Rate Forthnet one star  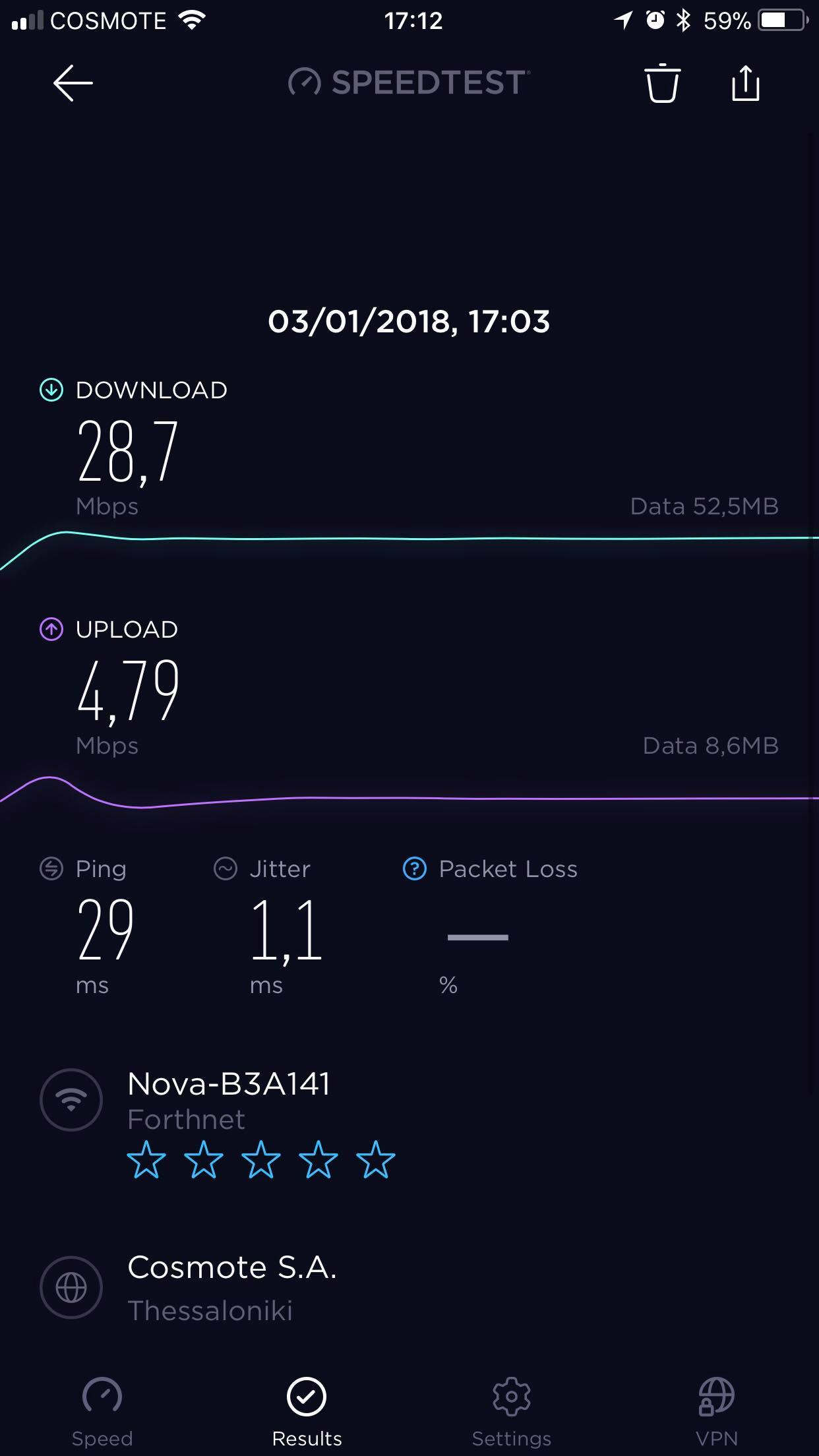point(146,1159)
